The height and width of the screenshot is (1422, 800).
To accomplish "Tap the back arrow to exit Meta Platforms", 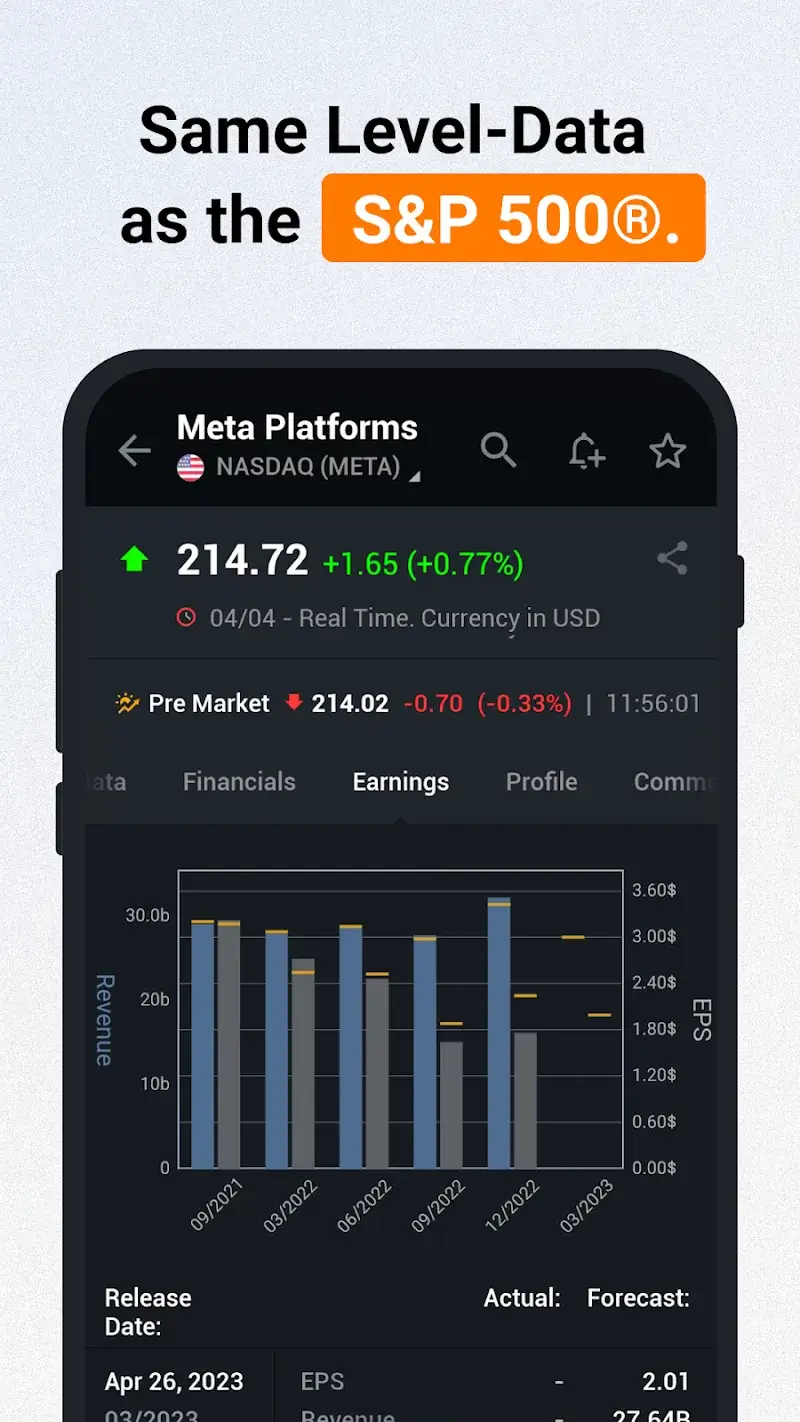I will pos(135,451).
